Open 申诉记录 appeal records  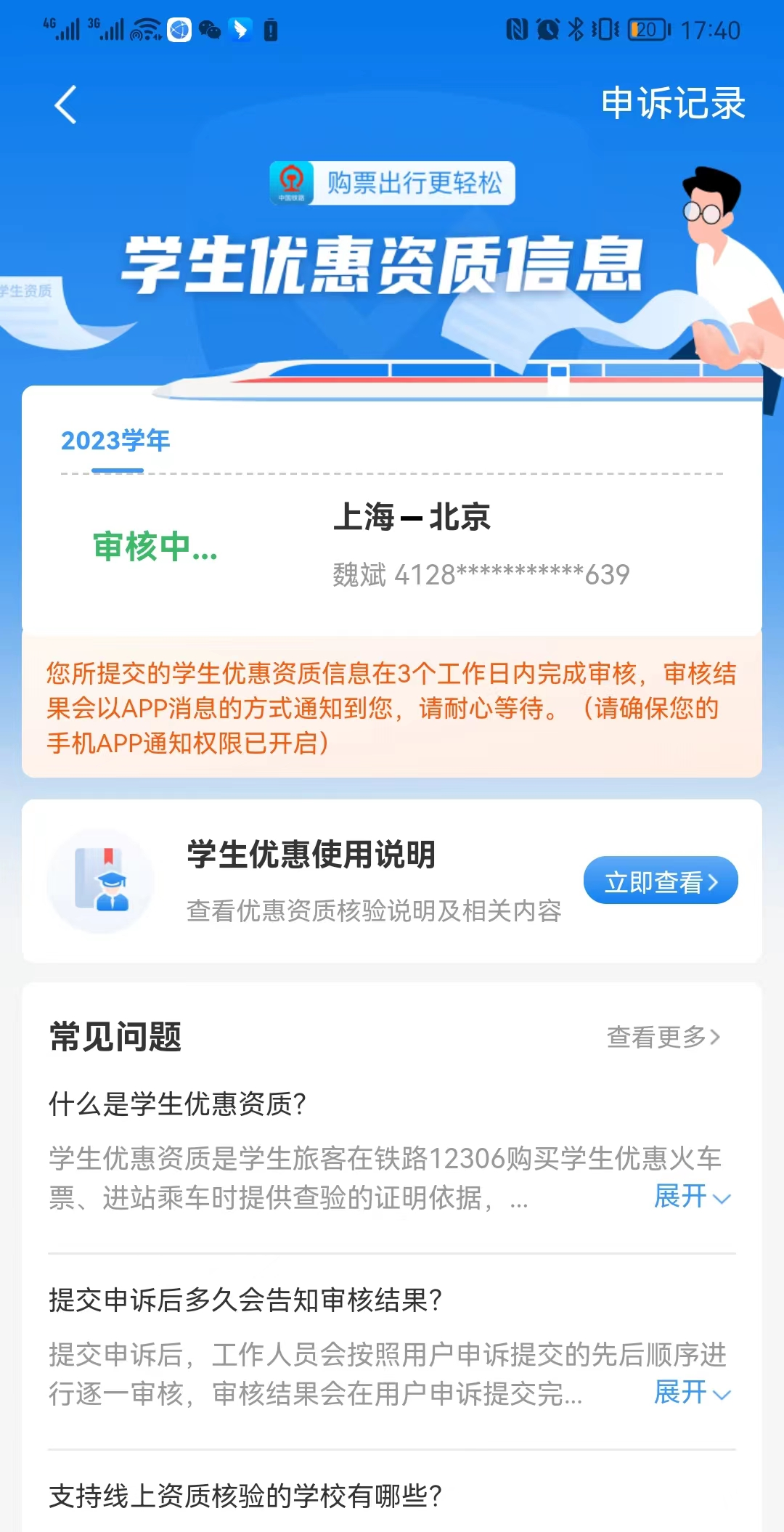pos(673,103)
